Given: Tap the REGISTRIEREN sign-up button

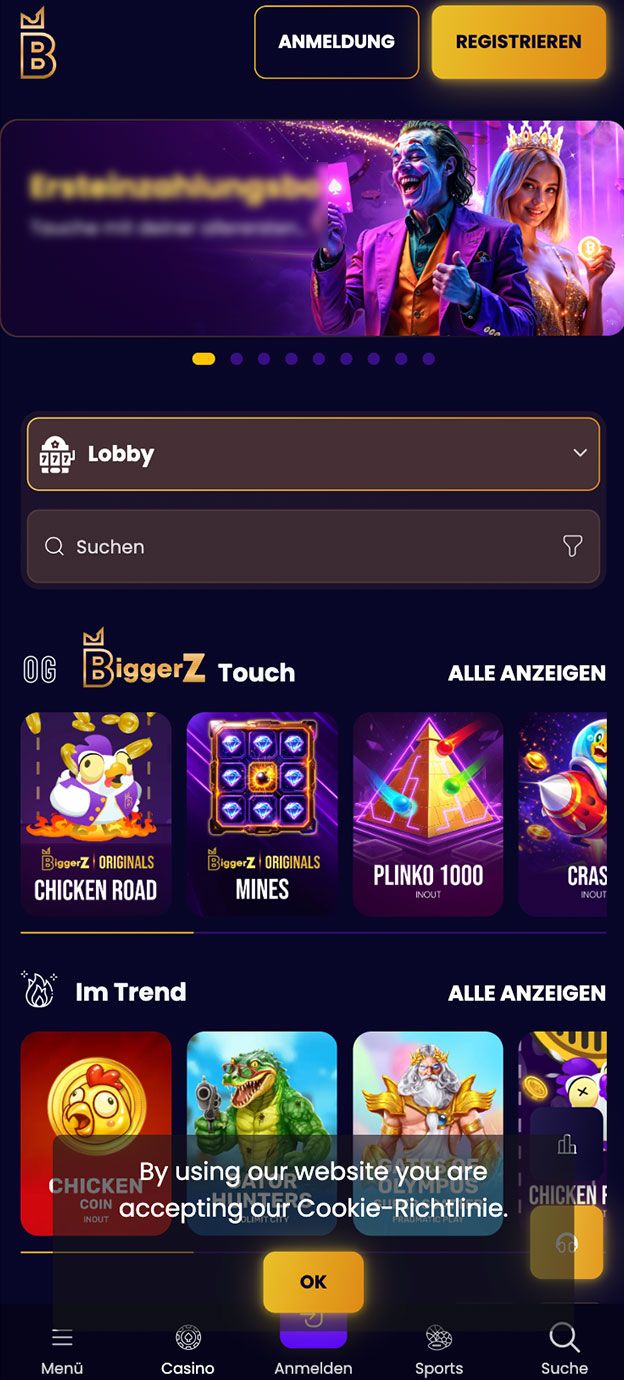Looking at the screenshot, I should point(518,42).
